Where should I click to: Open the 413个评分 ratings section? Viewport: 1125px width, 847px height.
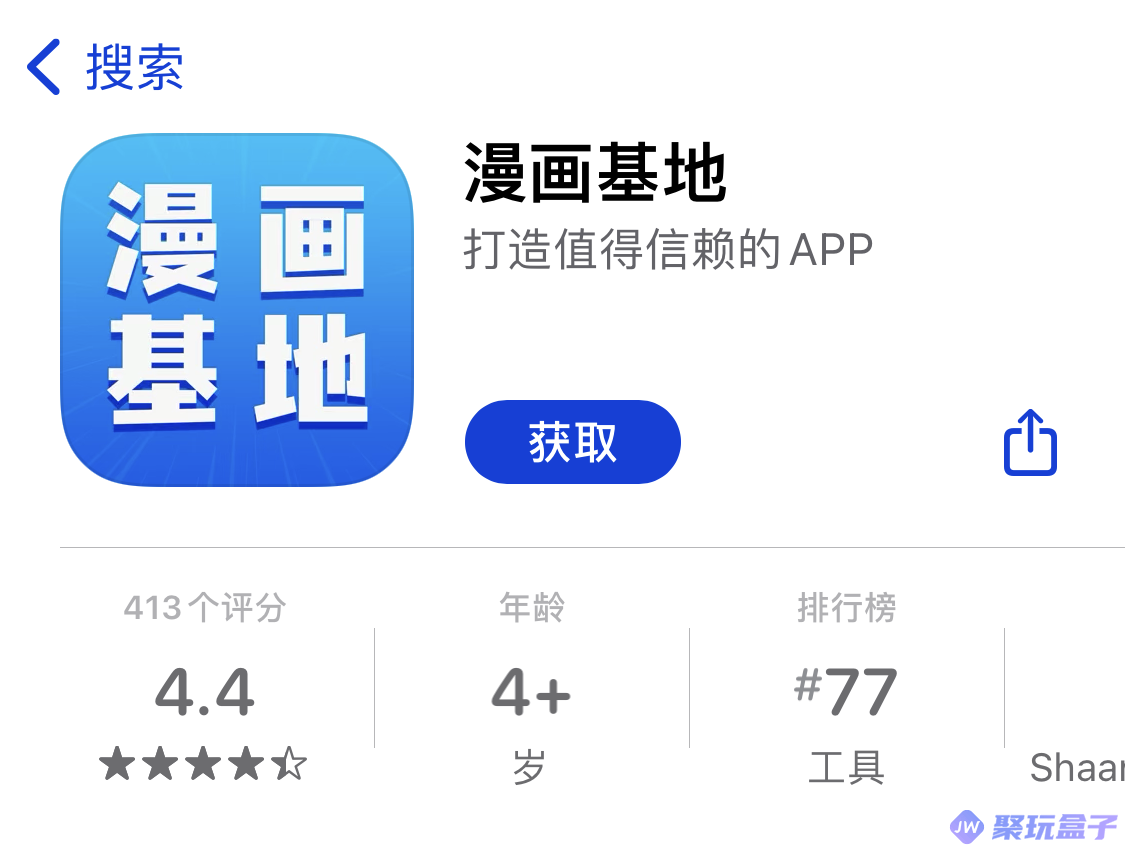point(205,690)
